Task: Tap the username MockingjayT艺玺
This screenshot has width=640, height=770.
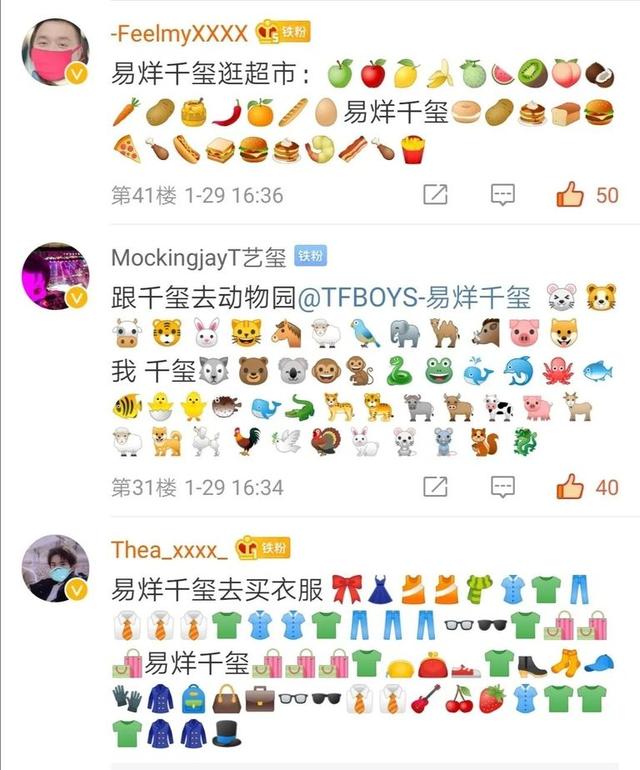Action: (198, 257)
